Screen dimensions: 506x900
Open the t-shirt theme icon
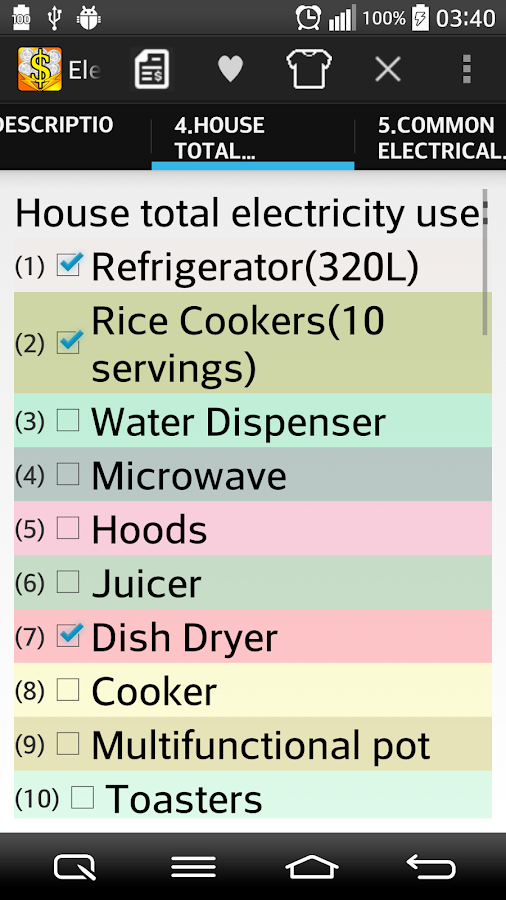pos(309,69)
